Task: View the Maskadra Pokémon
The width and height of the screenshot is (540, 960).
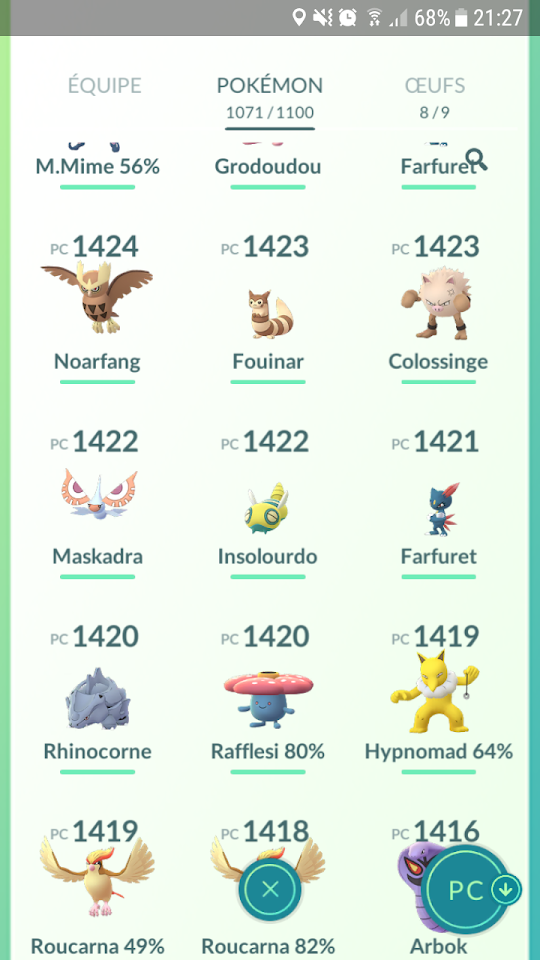Action: (97, 502)
